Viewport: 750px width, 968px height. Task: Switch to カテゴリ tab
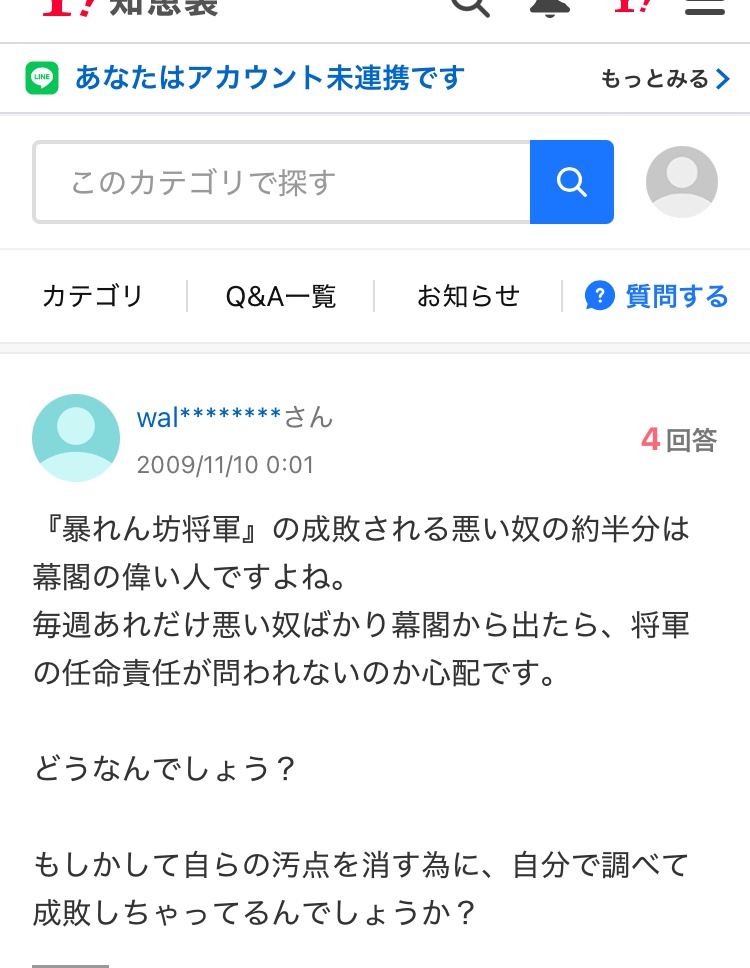[x=93, y=296]
